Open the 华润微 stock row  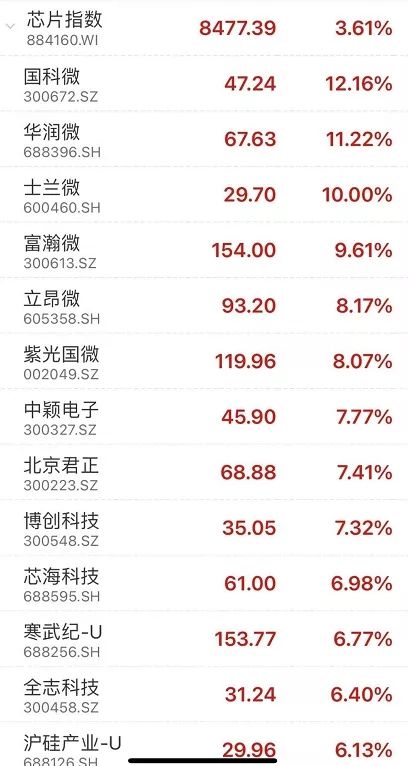(204, 139)
